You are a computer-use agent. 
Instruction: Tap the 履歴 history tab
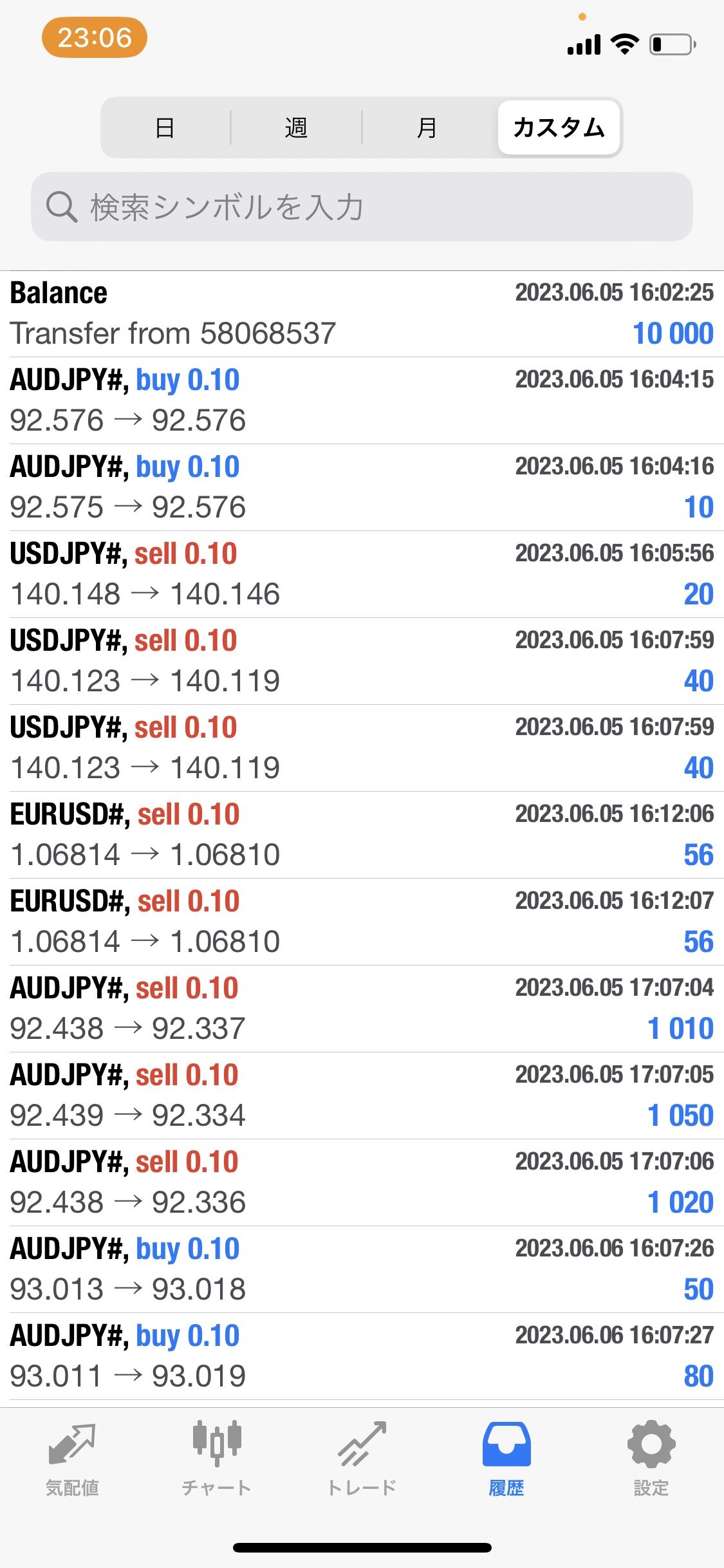506,1459
